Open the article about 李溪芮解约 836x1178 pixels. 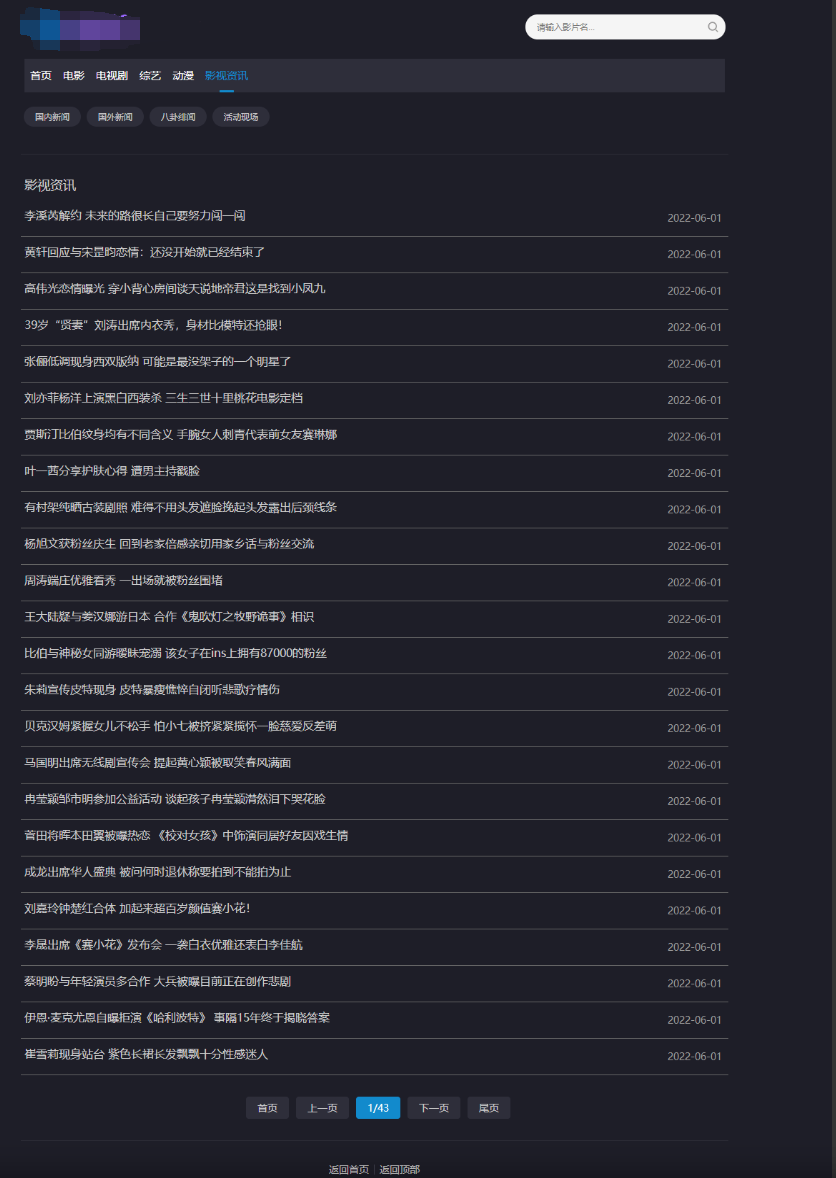(x=134, y=216)
